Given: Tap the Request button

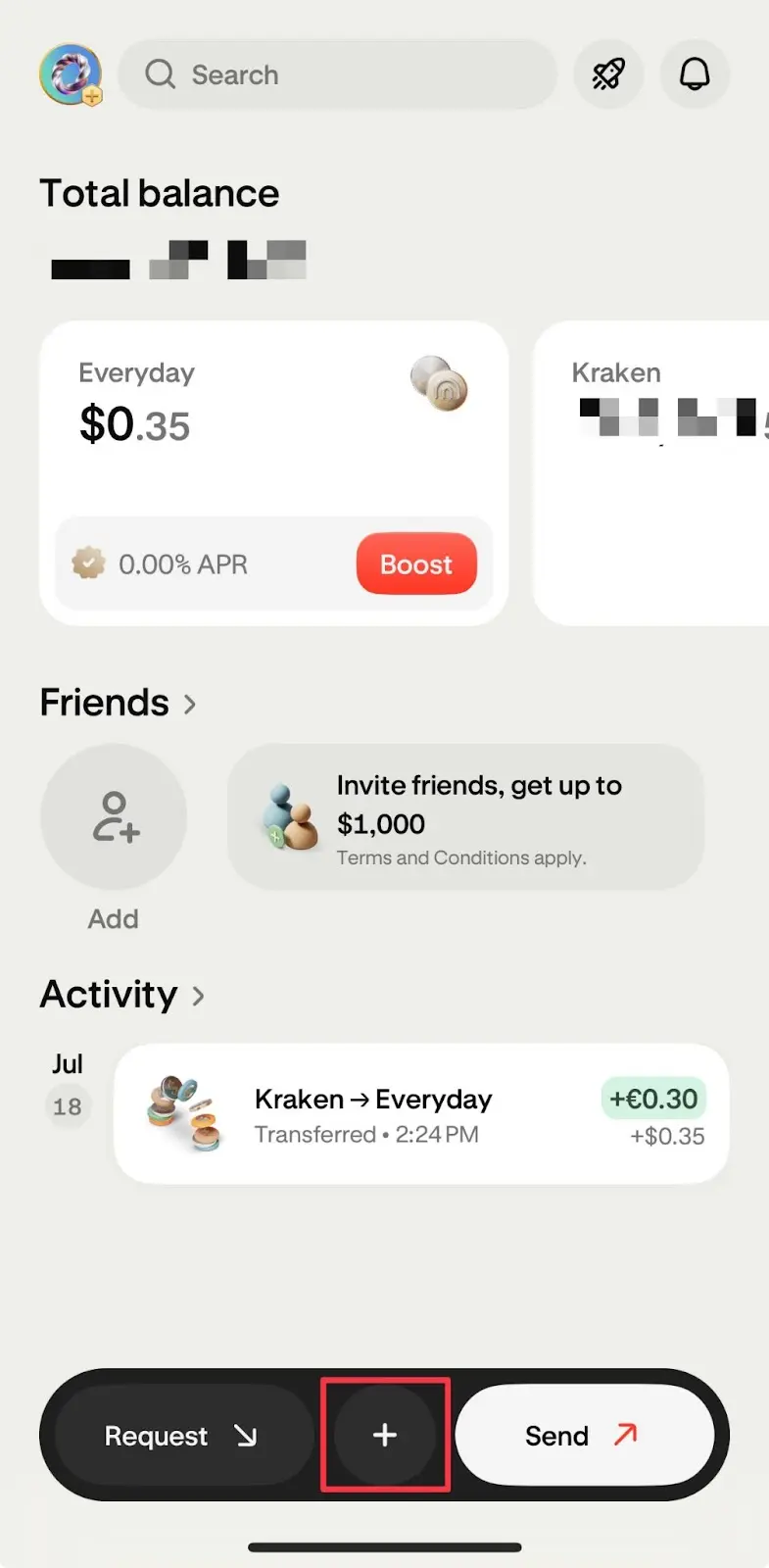Looking at the screenshot, I should pyautogui.click(x=182, y=1436).
